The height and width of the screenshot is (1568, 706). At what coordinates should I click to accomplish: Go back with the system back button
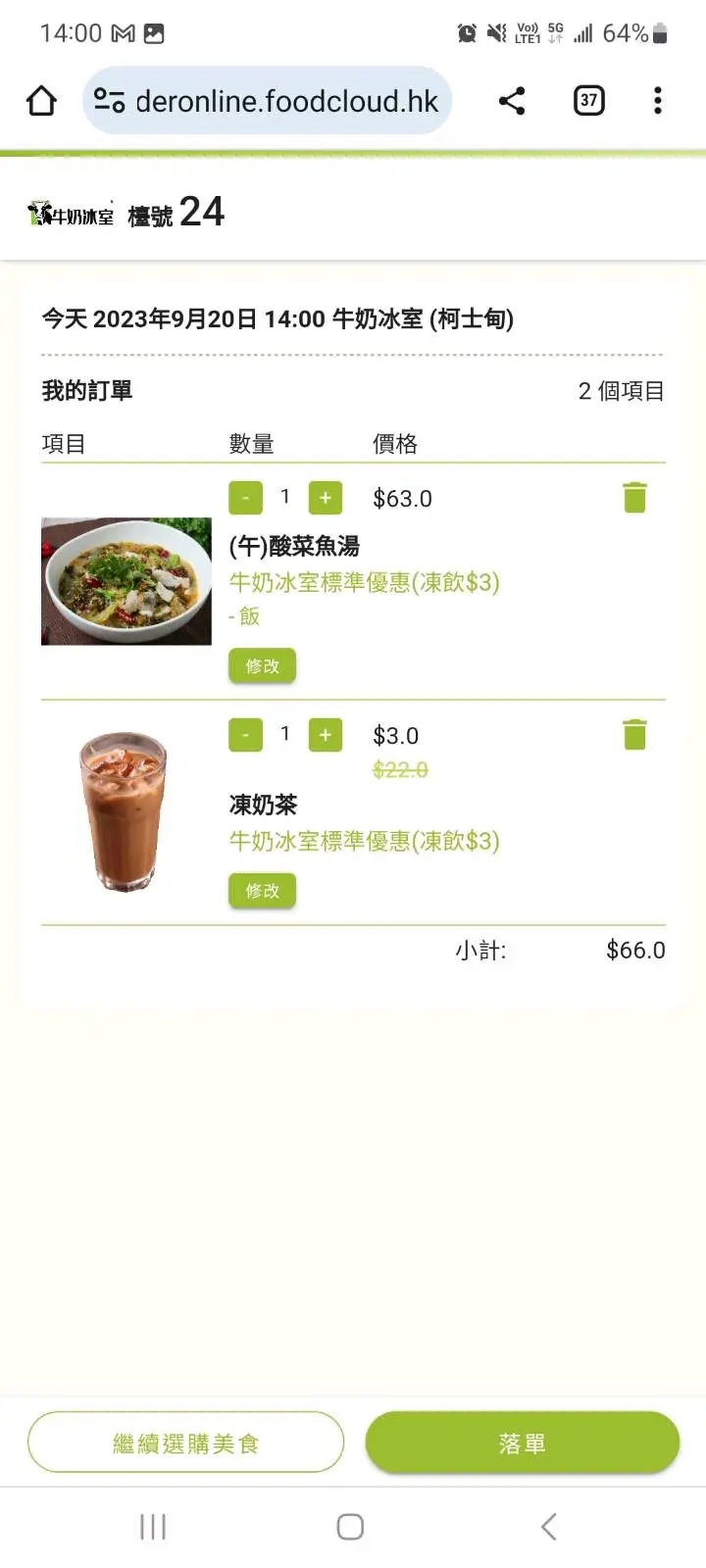pyautogui.click(x=549, y=1526)
